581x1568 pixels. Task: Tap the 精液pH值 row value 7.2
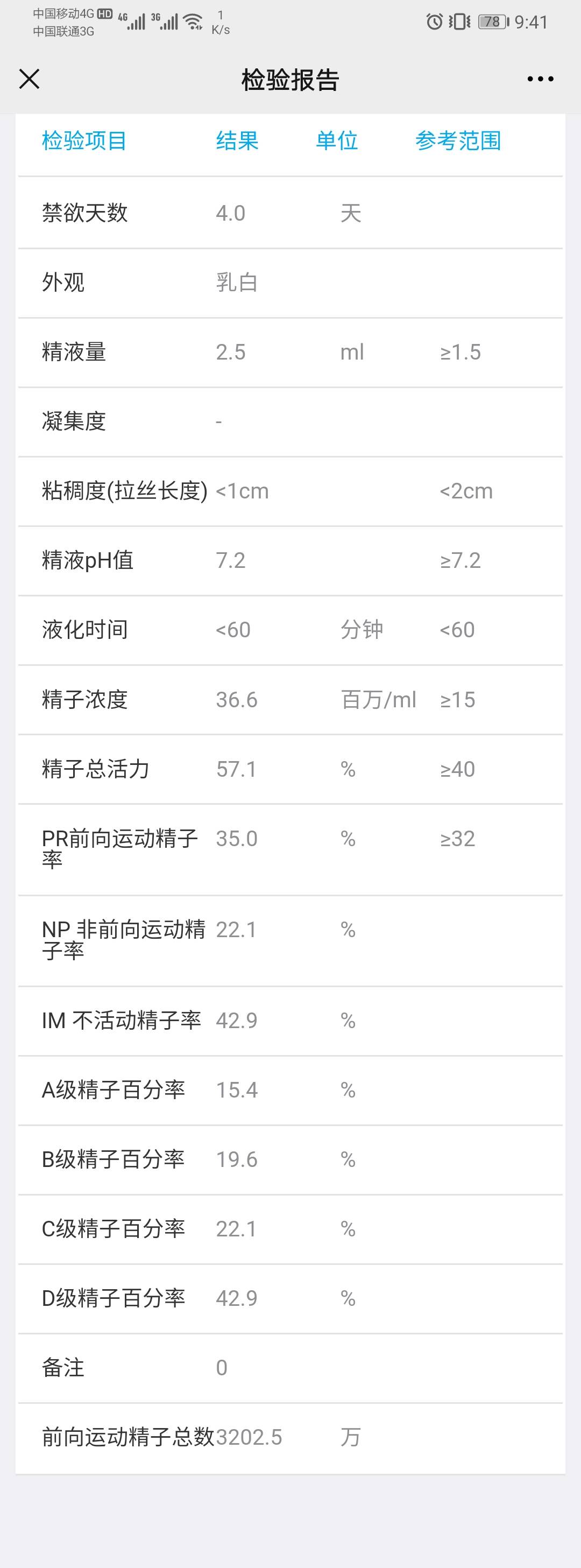[x=231, y=560]
